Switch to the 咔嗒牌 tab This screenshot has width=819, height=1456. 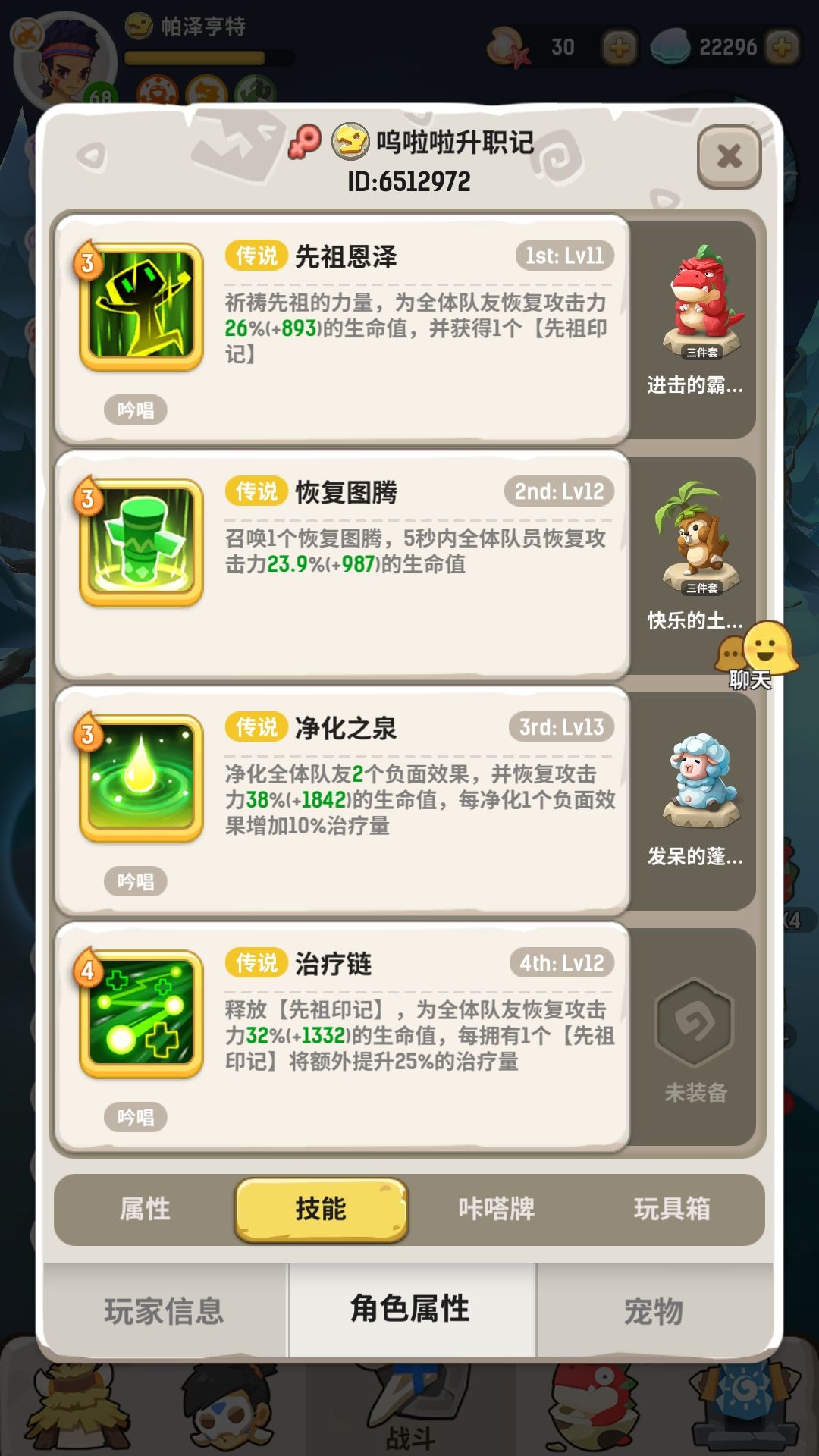[x=497, y=1211]
